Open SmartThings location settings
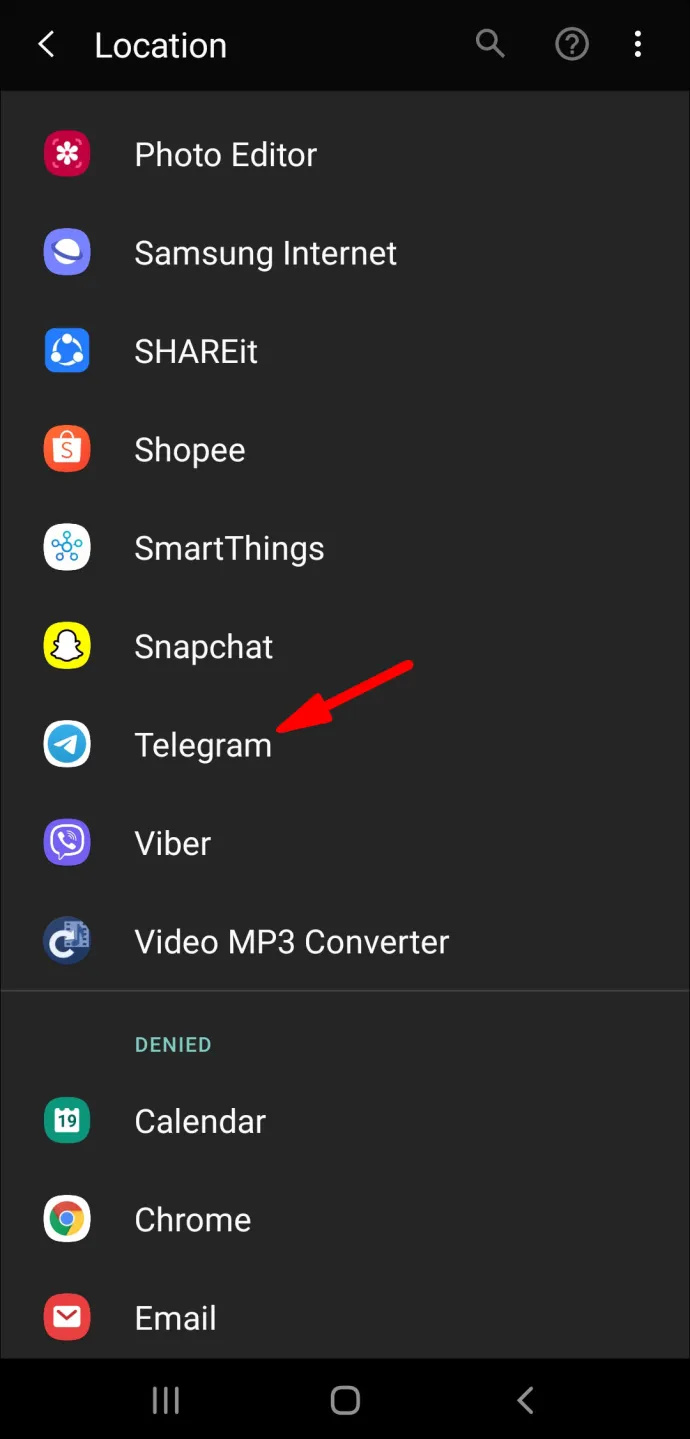 (345, 548)
